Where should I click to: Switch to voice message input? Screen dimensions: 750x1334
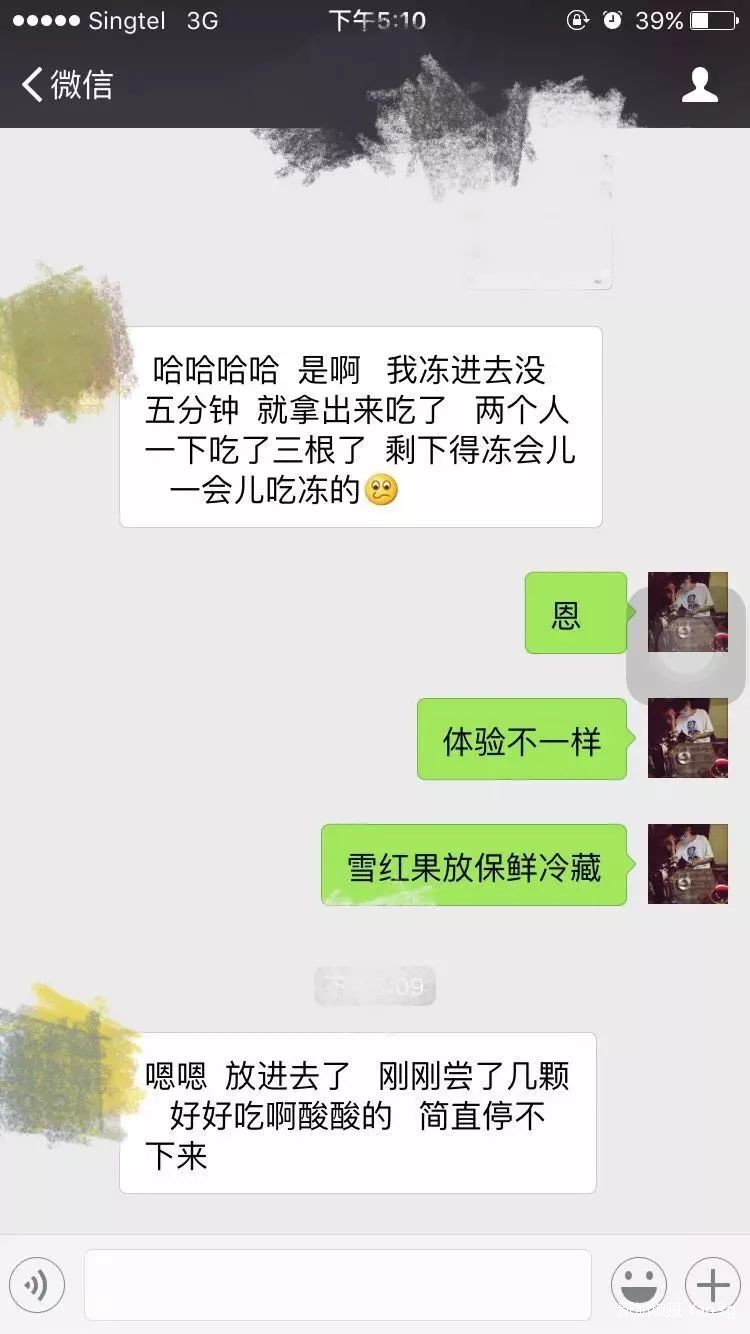(37, 1284)
